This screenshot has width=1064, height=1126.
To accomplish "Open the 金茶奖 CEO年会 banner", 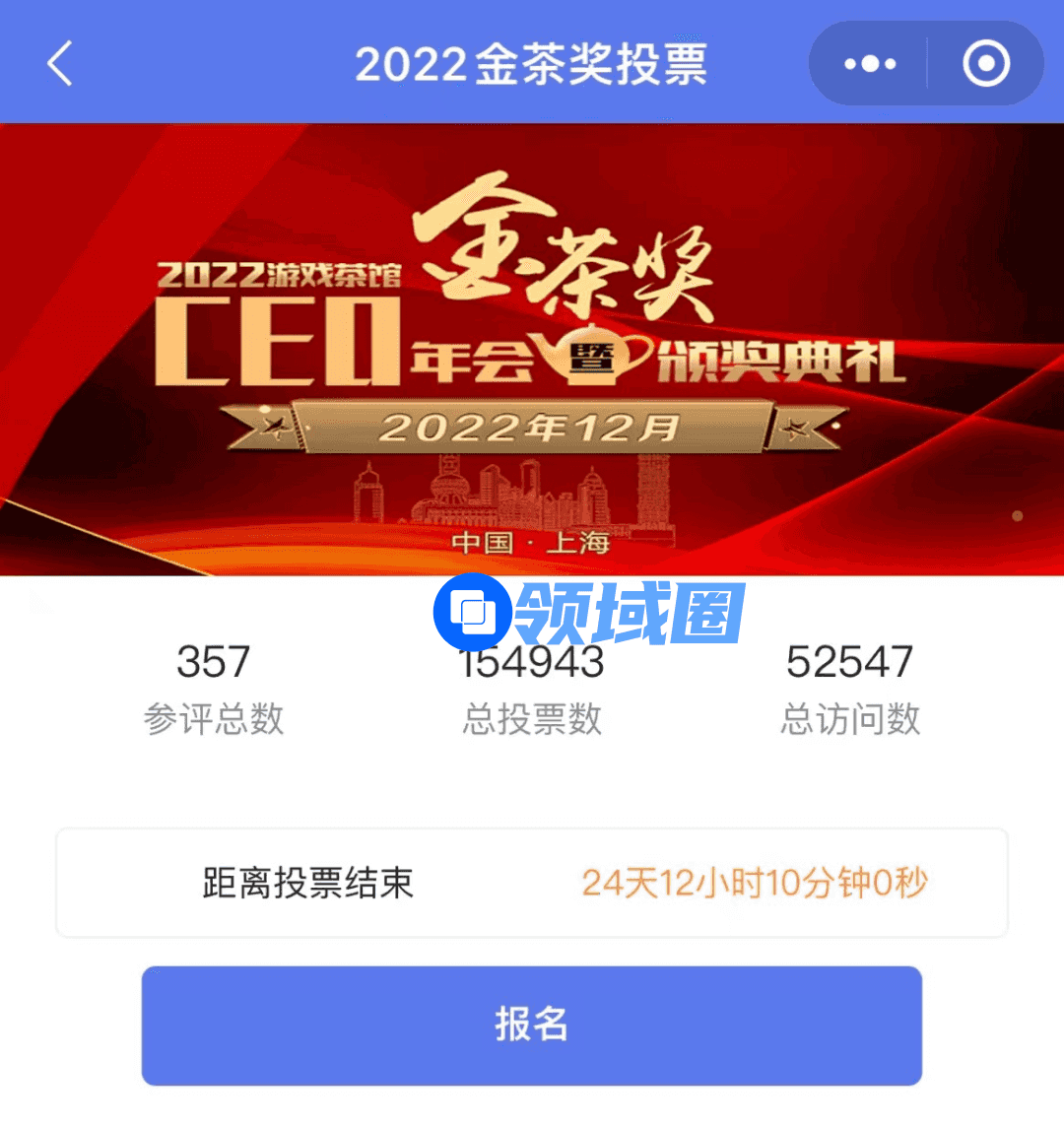I will pyautogui.click(x=532, y=350).
